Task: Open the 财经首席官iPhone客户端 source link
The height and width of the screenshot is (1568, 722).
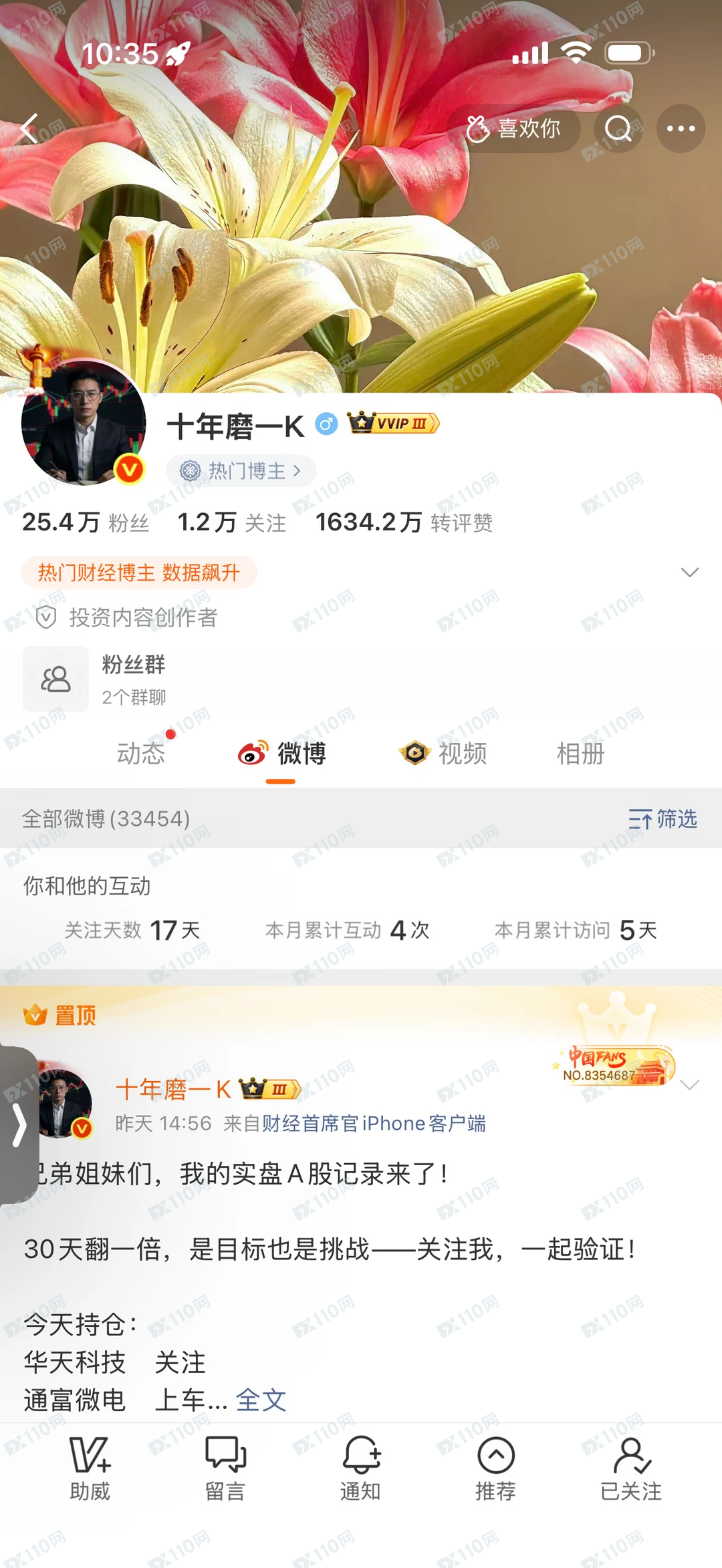Action: pyautogui.click(x=374, y=1124)
